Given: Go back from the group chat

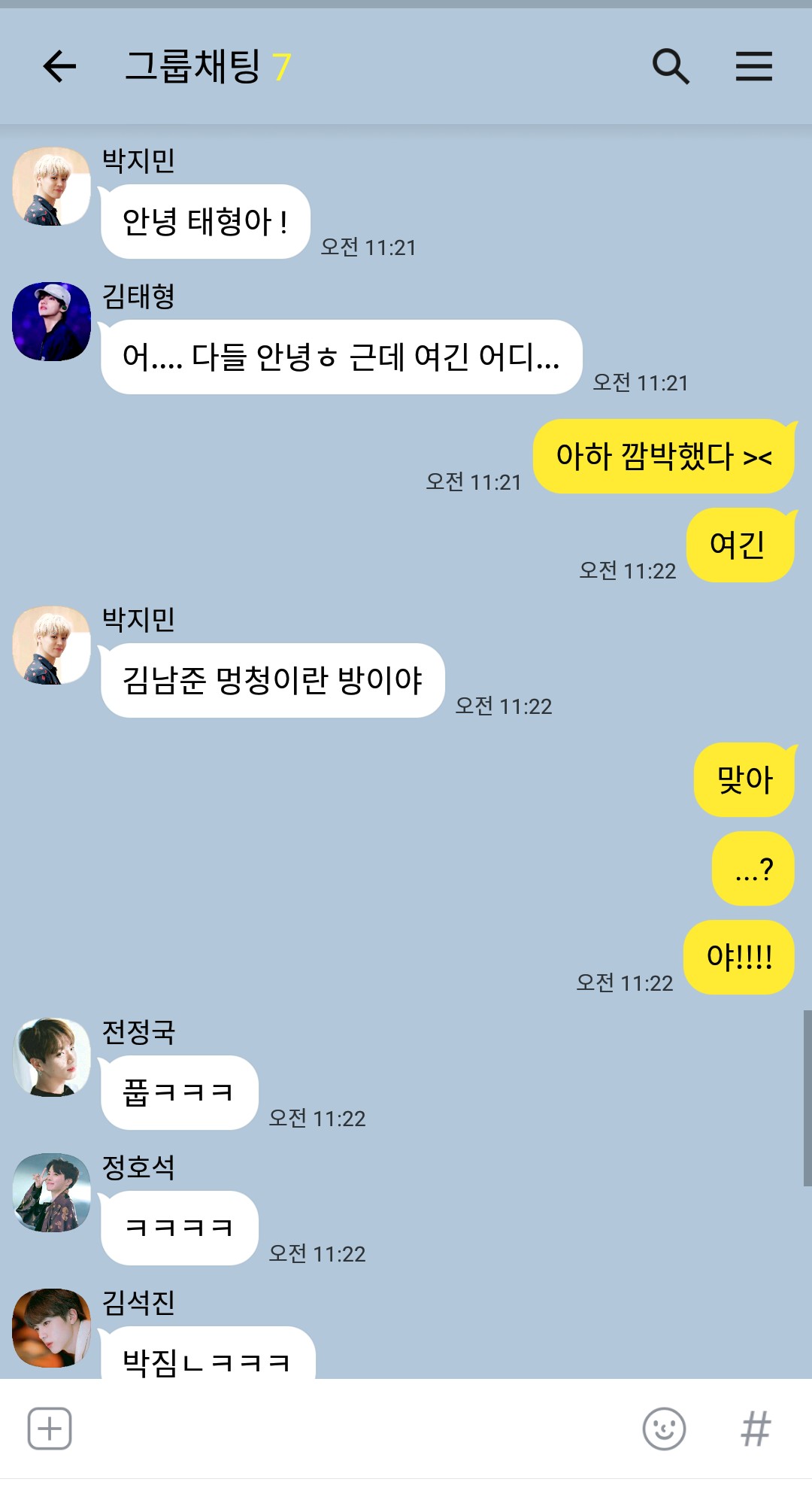Looking at the screenshot, I should click(x=59, y=66).
